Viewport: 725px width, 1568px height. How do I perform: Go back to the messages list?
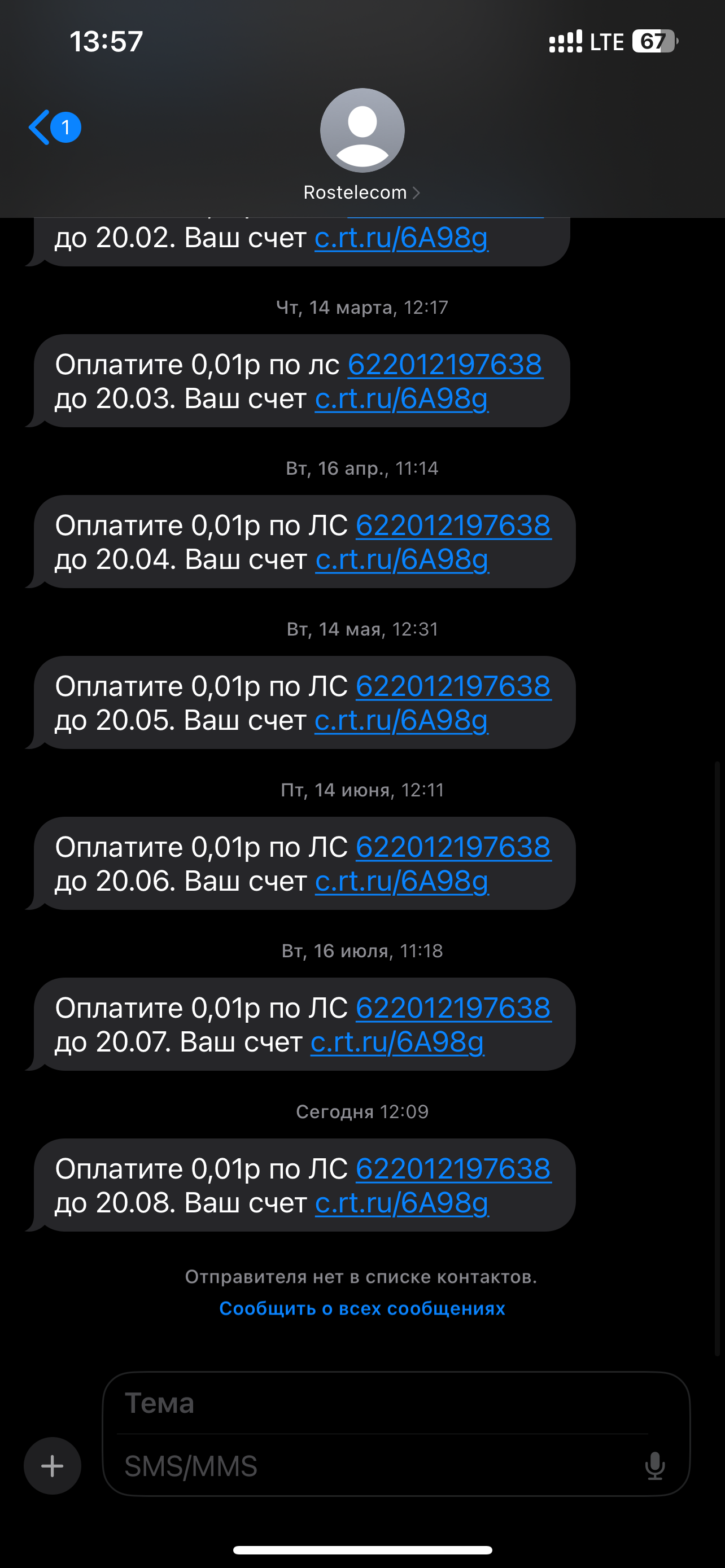41,127
